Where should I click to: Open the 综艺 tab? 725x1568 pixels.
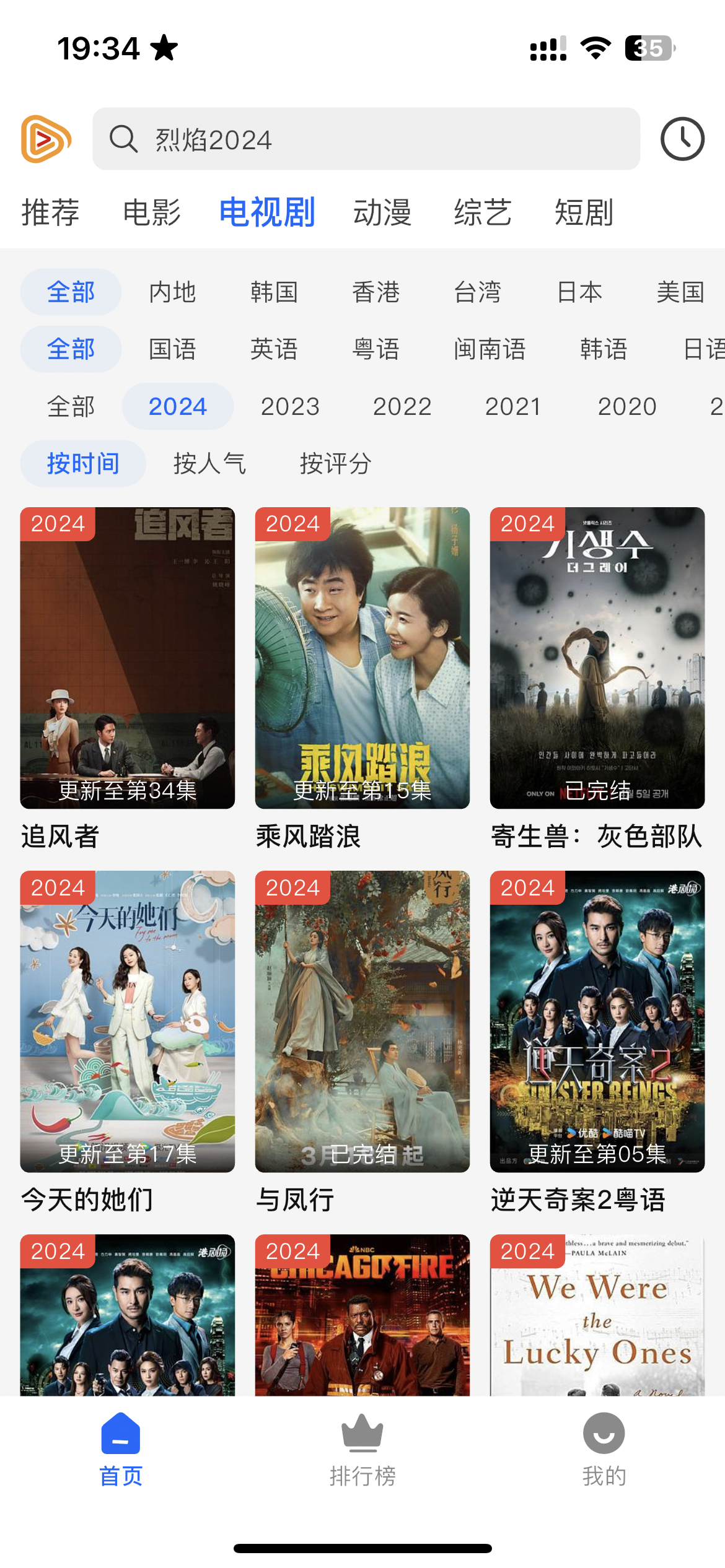point(483,212)
